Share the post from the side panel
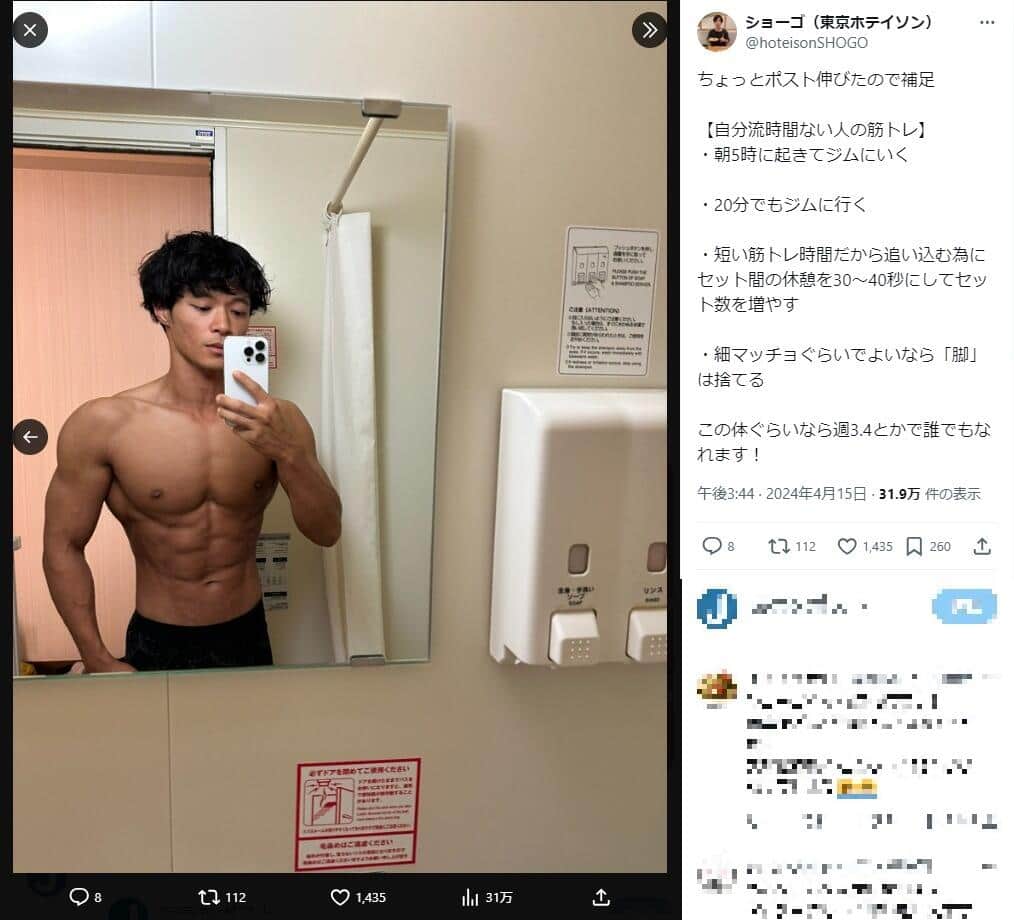This screenshot has height=920, width=1014. point(982,546)
